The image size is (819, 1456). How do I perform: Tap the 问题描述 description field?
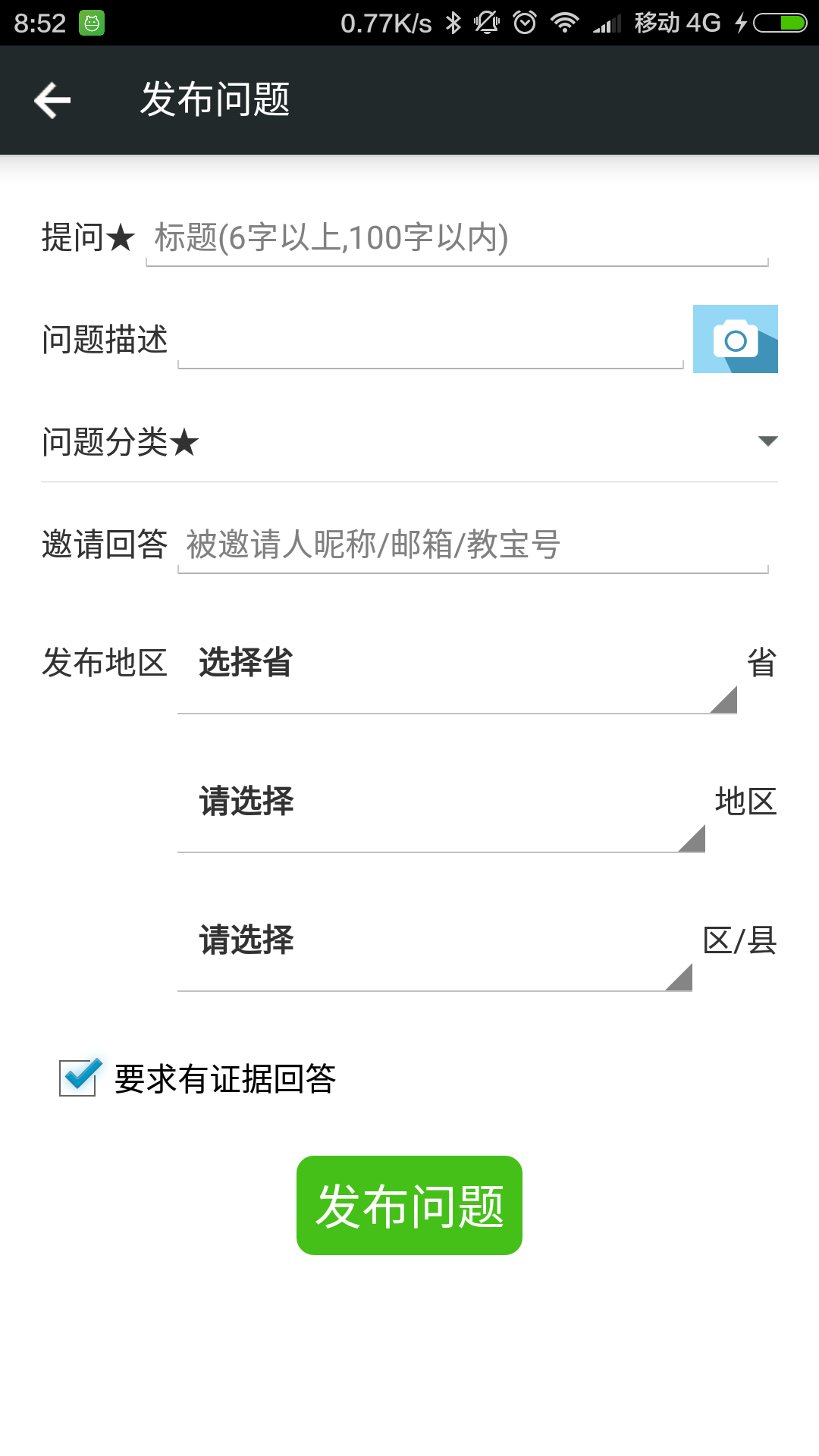click(430, 341)
